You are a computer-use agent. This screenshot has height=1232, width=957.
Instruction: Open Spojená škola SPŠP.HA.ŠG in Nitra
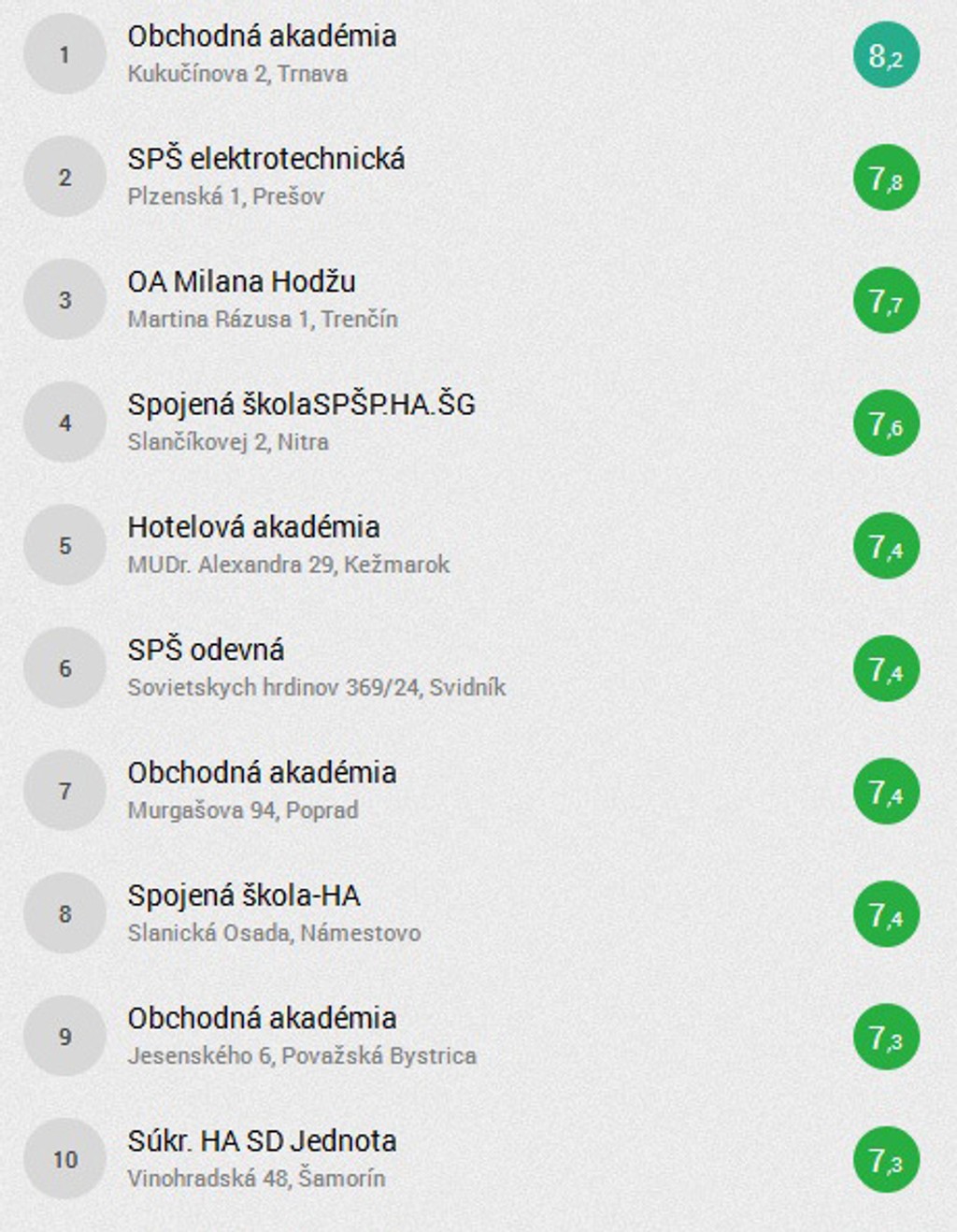tap(301, 404)
